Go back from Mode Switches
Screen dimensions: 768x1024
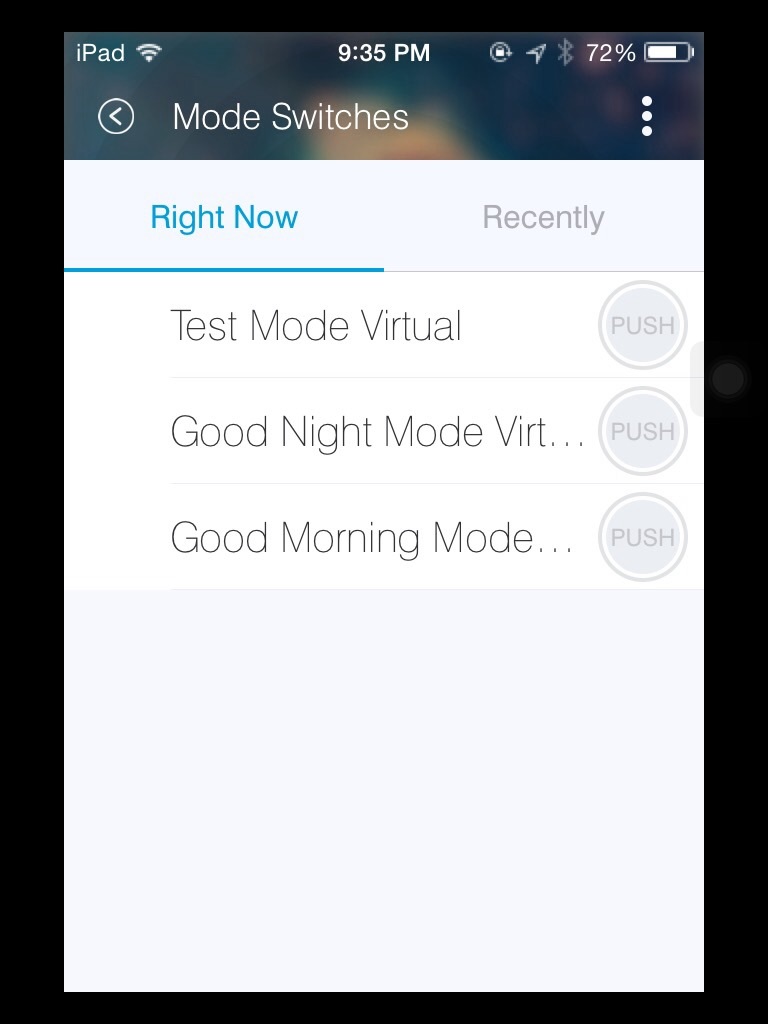[116, 117]
